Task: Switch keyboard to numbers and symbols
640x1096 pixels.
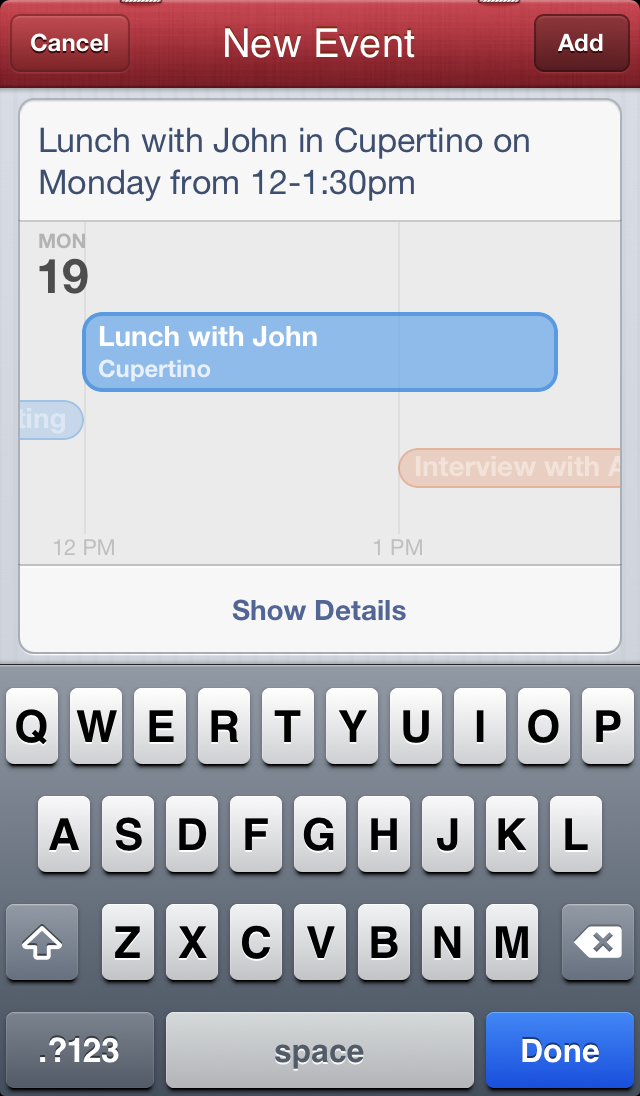Action: pos(80,1051)
